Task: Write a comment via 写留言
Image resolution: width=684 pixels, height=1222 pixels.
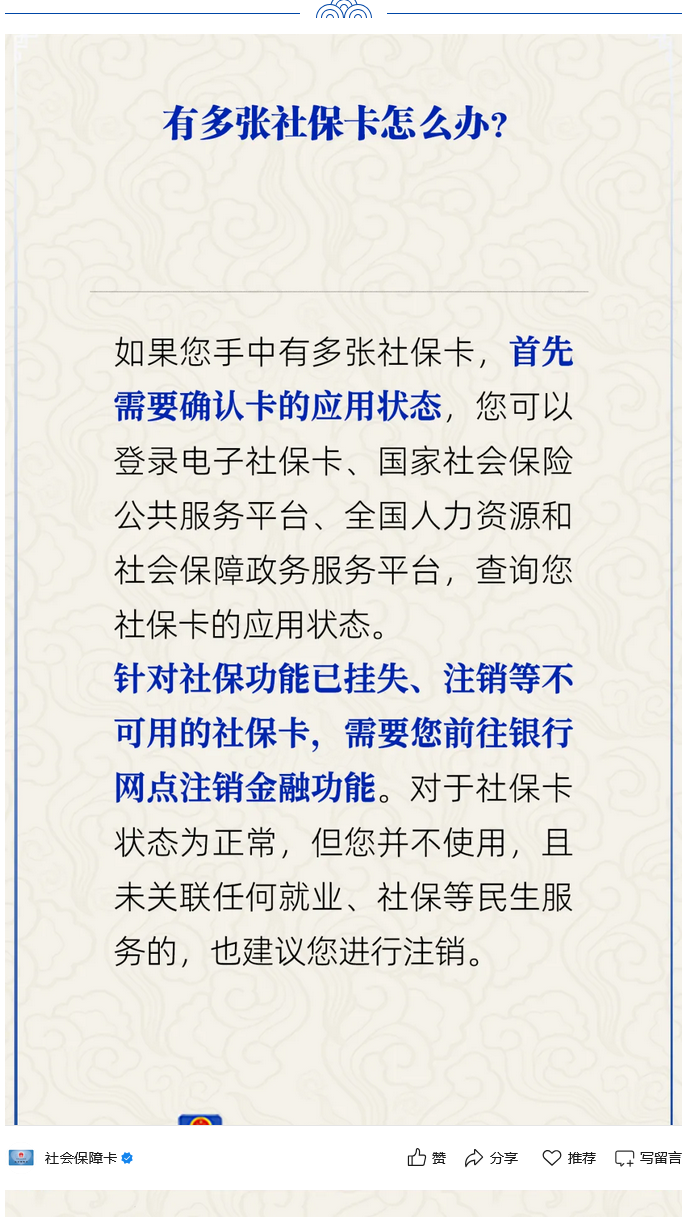Action: [648, 1158]
